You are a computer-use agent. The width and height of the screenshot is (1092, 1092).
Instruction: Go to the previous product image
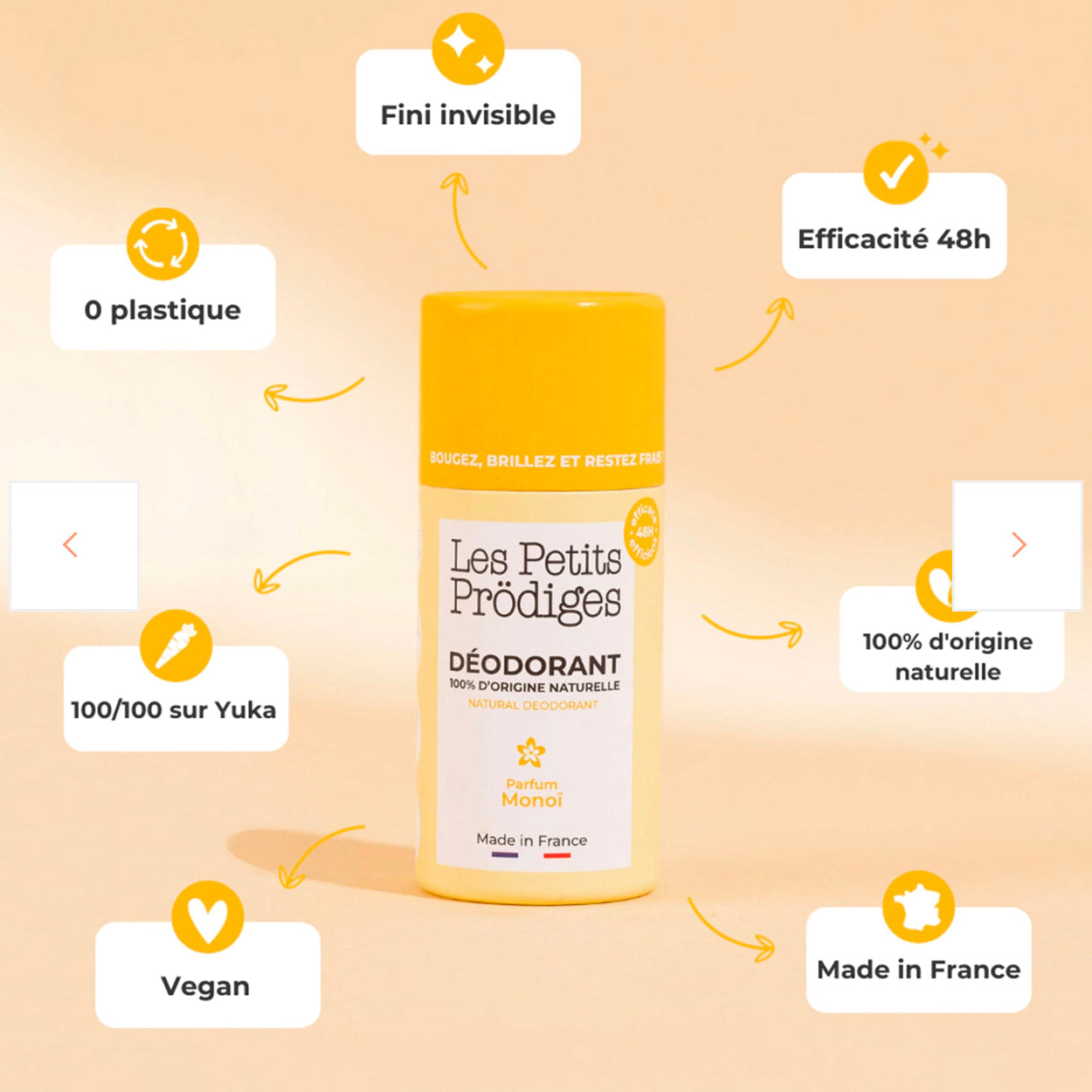pos(73,545)
